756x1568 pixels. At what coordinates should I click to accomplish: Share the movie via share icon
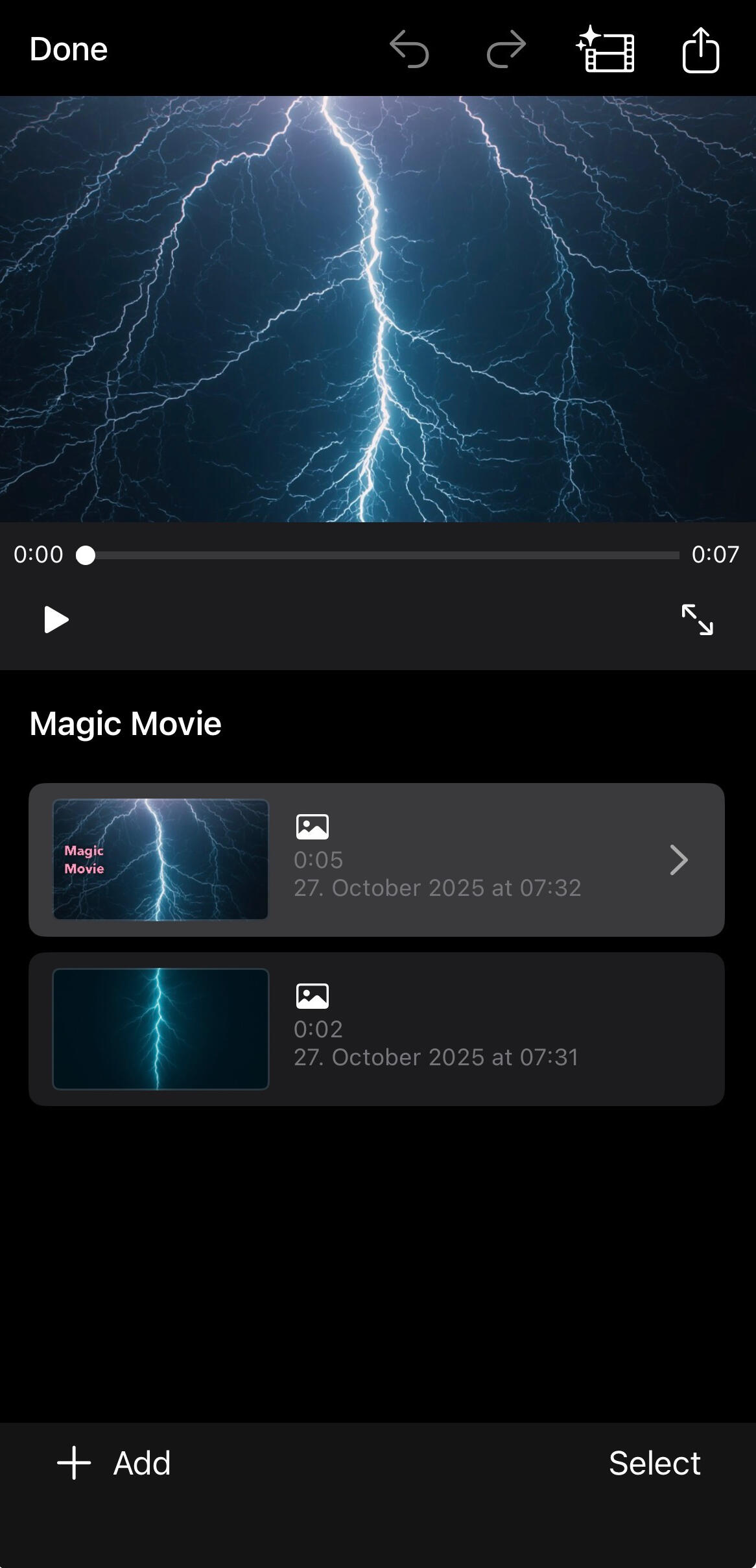[x=700, y=49]
